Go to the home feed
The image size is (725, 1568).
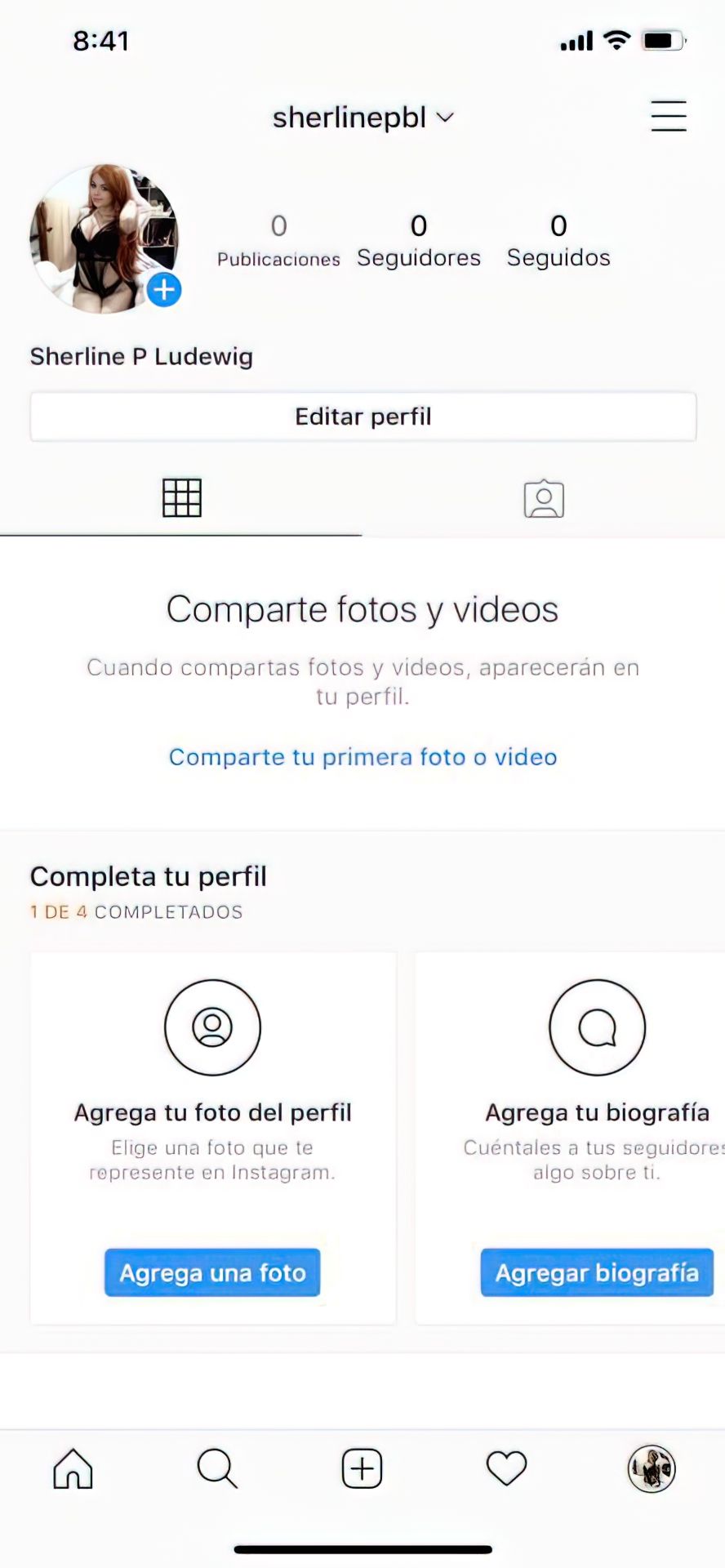point(73,1468)
